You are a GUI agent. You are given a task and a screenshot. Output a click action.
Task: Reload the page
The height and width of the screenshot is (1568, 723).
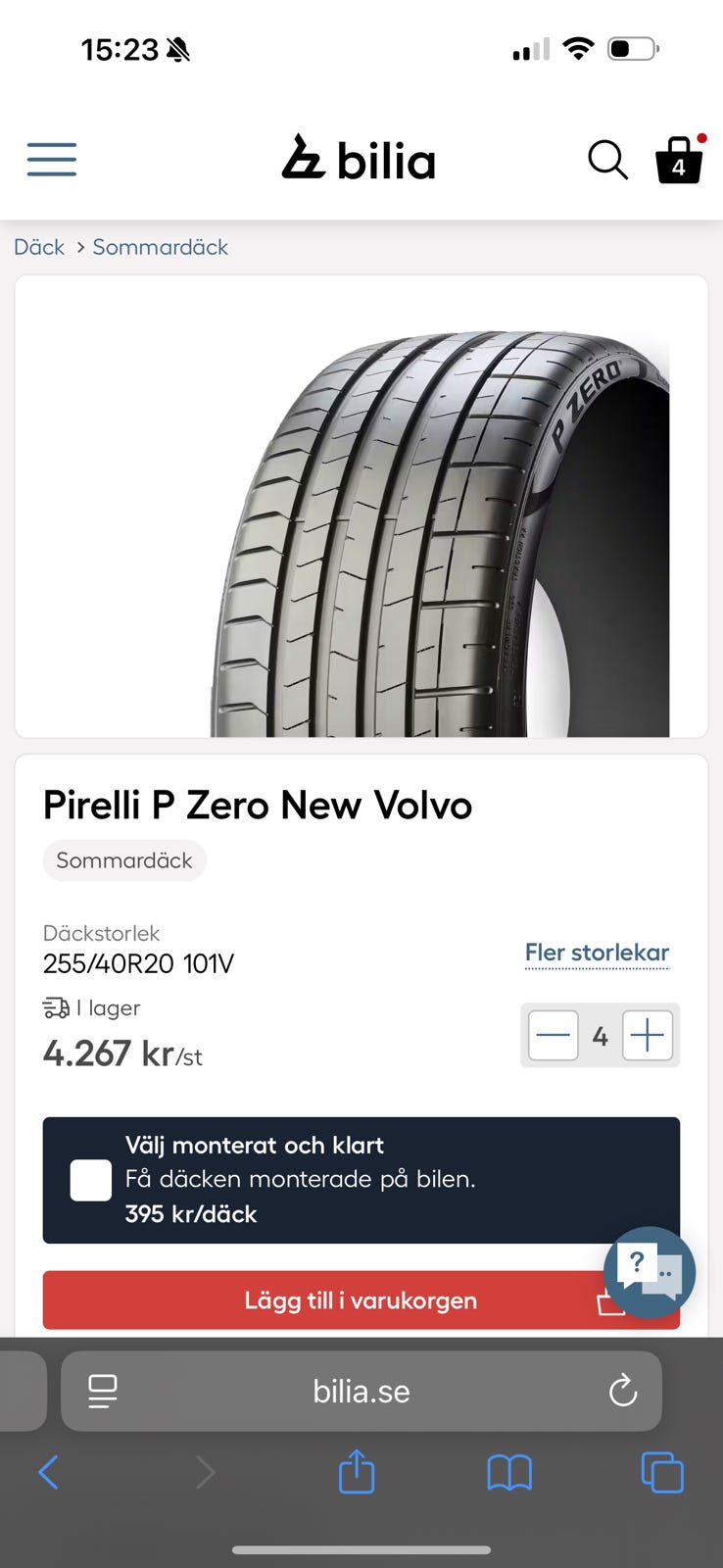[623, 1391]
